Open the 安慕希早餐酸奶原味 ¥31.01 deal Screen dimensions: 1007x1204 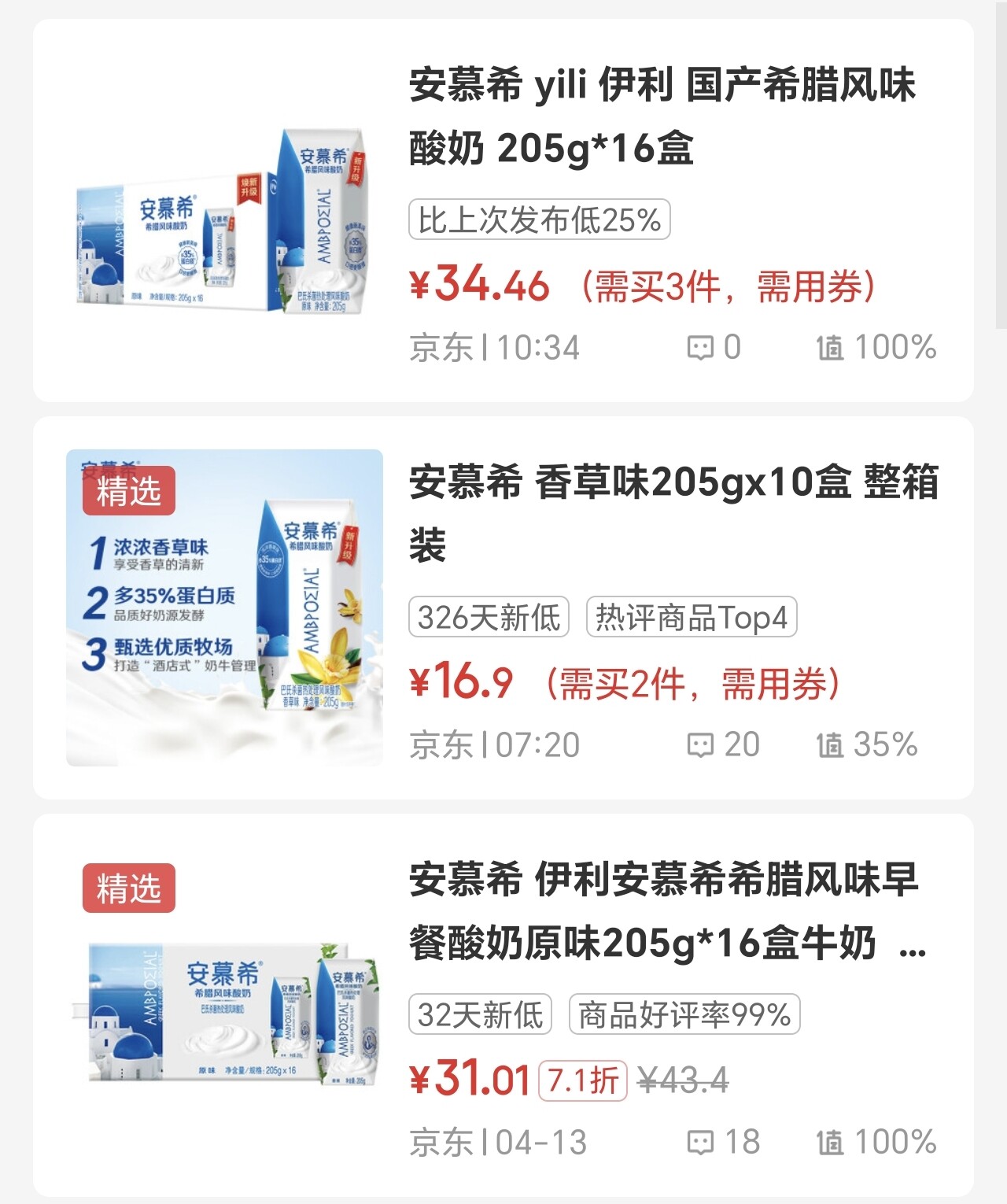pyautogui.click(x=666, y=910)
